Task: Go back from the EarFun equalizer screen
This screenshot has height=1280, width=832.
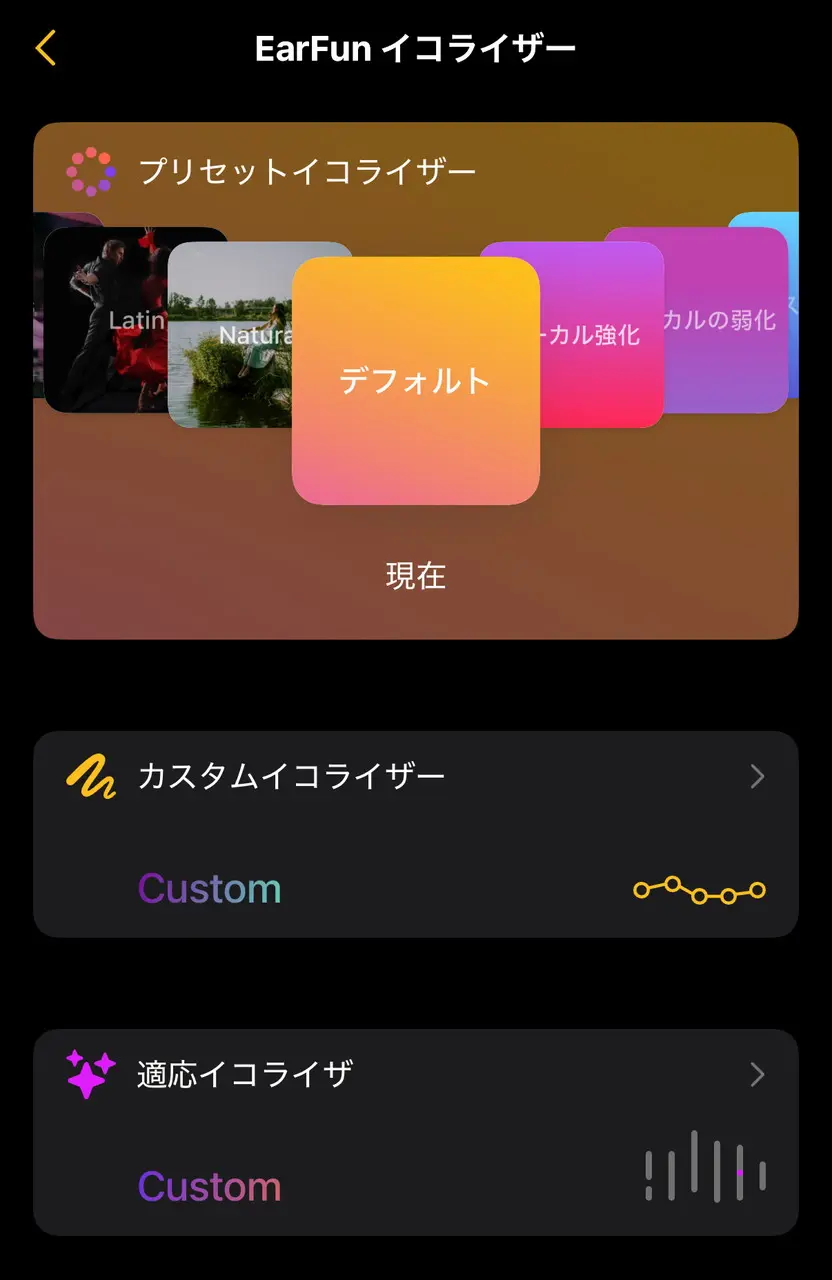Action: coord(46,48)
